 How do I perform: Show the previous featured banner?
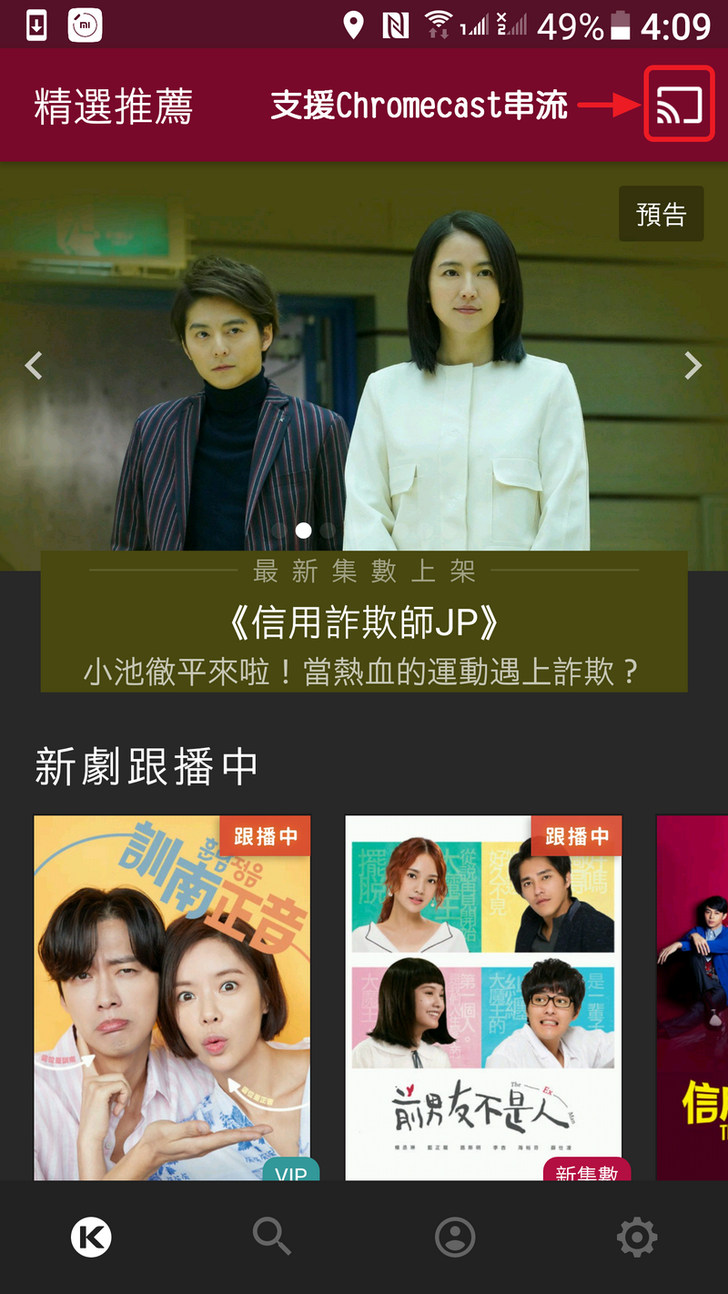[34, 366]
